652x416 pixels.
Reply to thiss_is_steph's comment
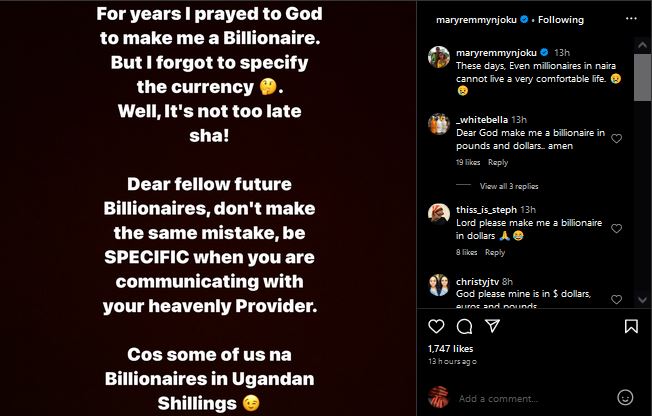point(494,252)
